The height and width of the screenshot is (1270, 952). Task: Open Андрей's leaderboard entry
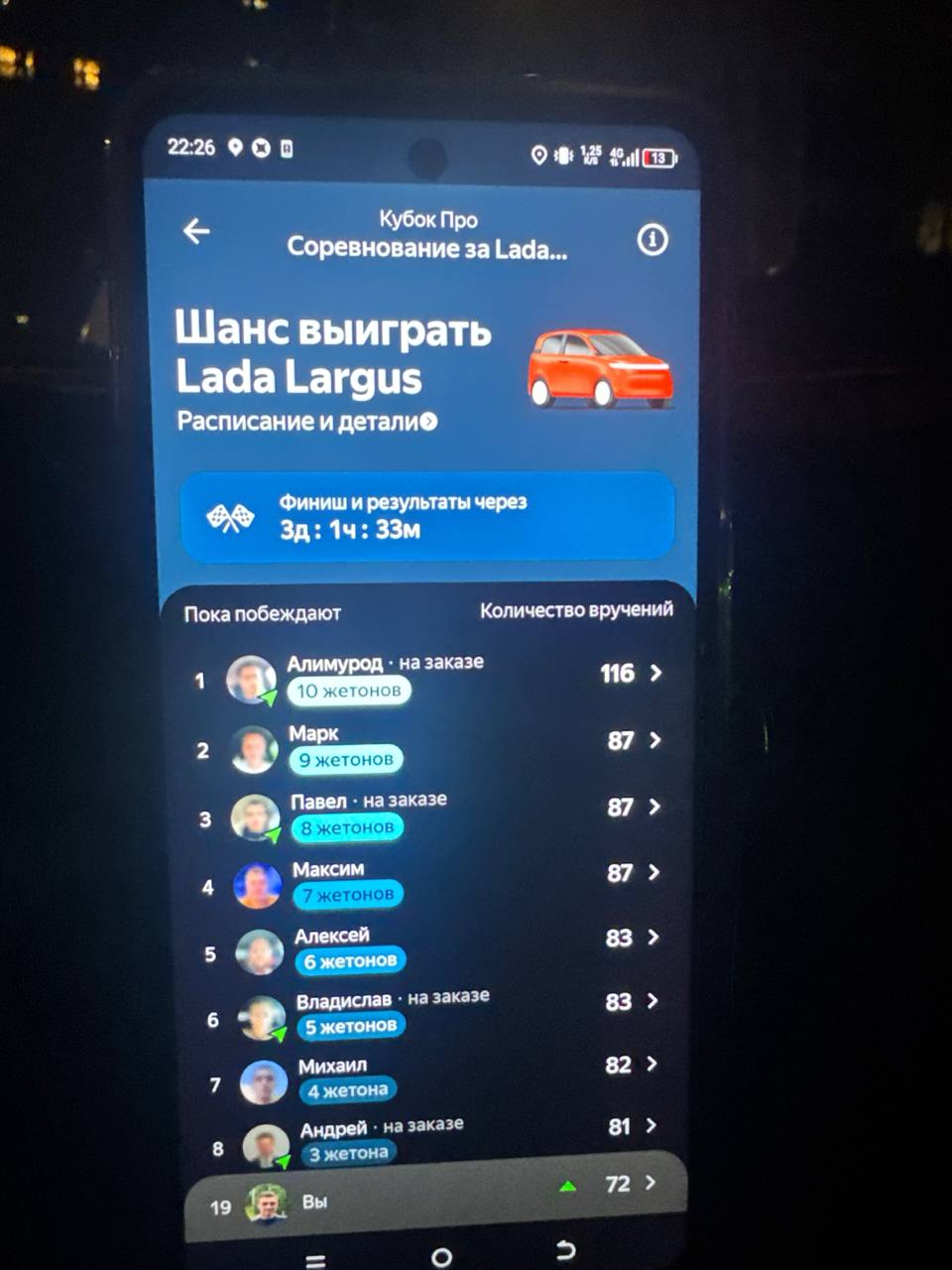point(426,1140)
